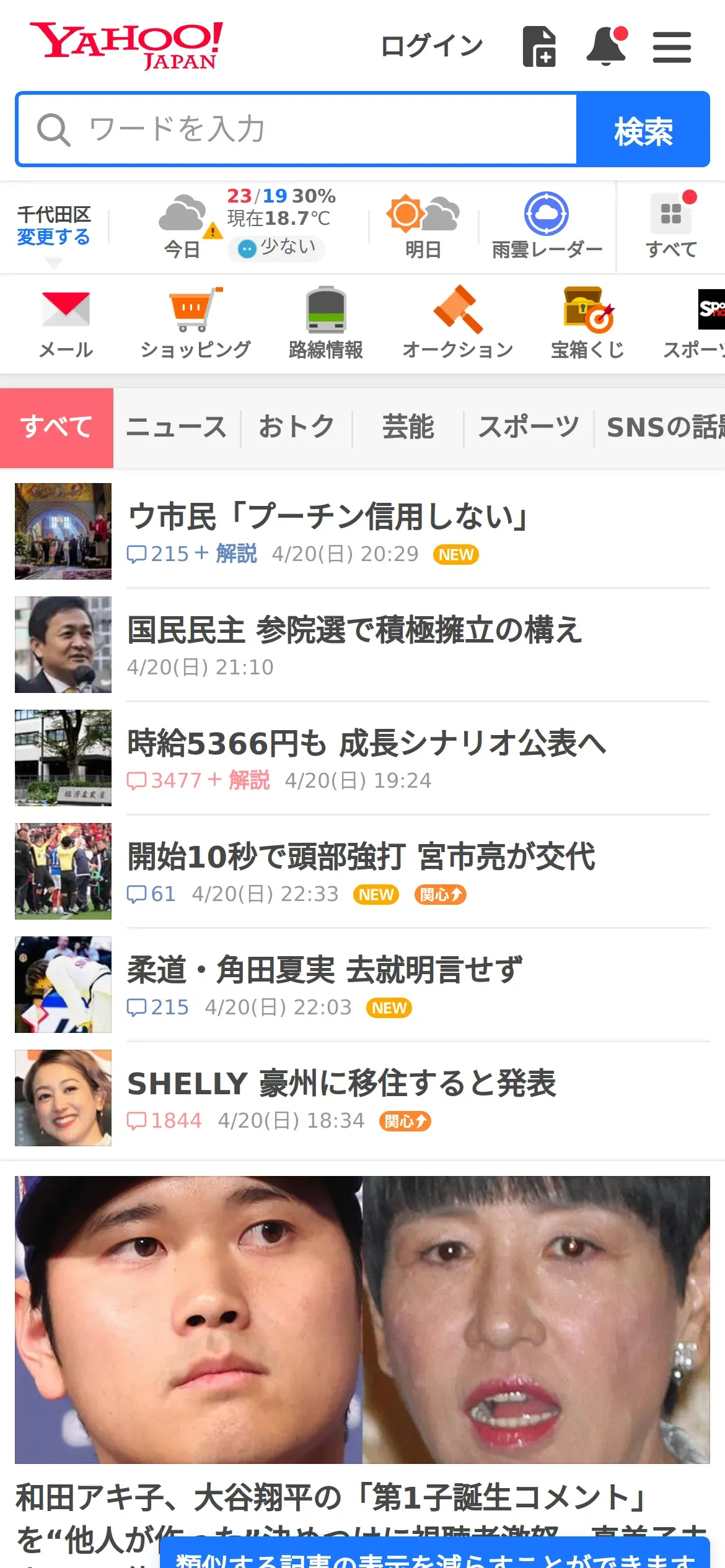The image size is (725, 1568).
Task: Open article 国民民主 参院選で積極擁立の構え
Action: coord(354,630)
